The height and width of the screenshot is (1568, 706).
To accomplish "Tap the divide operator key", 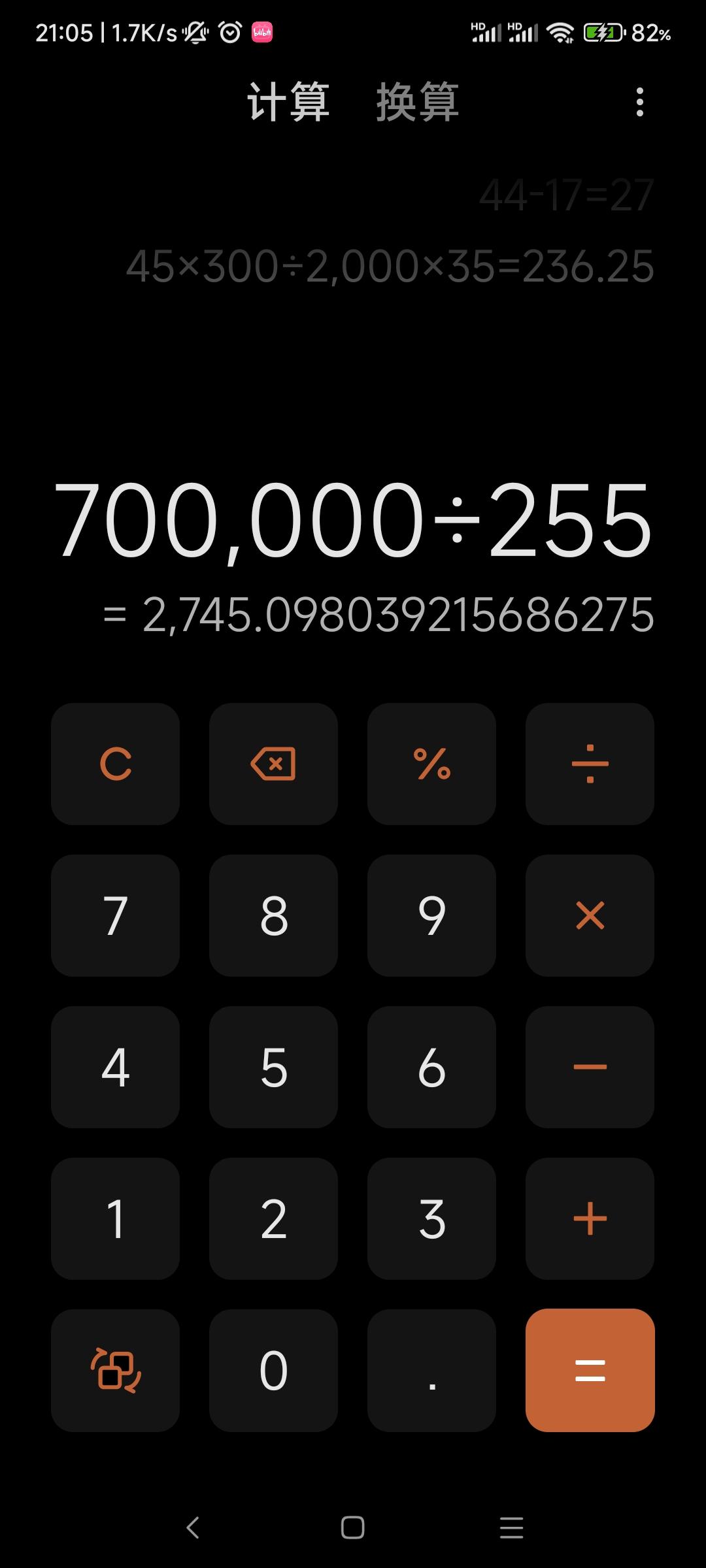I will (x=590, y=764).
